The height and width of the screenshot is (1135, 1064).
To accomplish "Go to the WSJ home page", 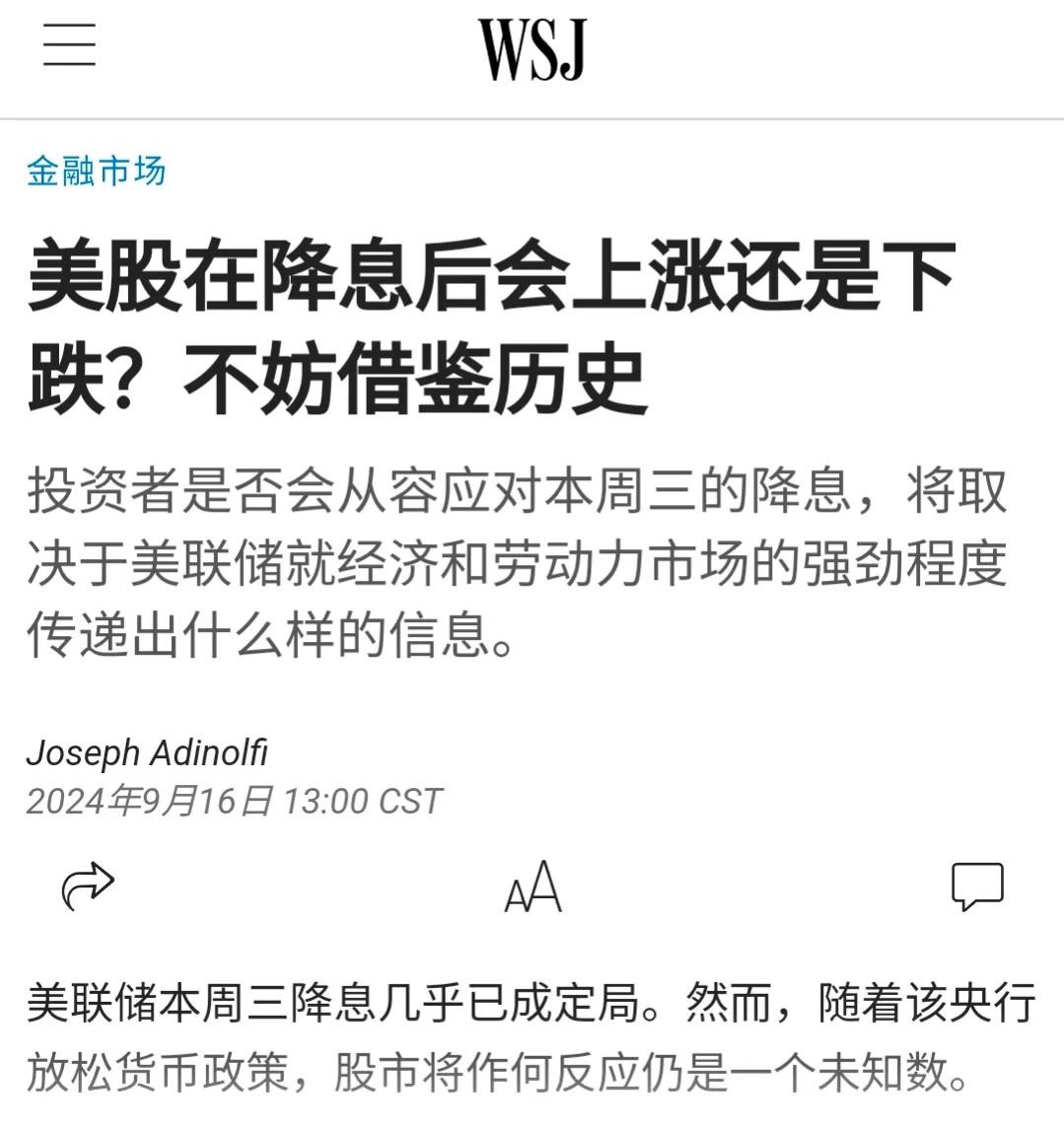I will click(x=532, y=49).
